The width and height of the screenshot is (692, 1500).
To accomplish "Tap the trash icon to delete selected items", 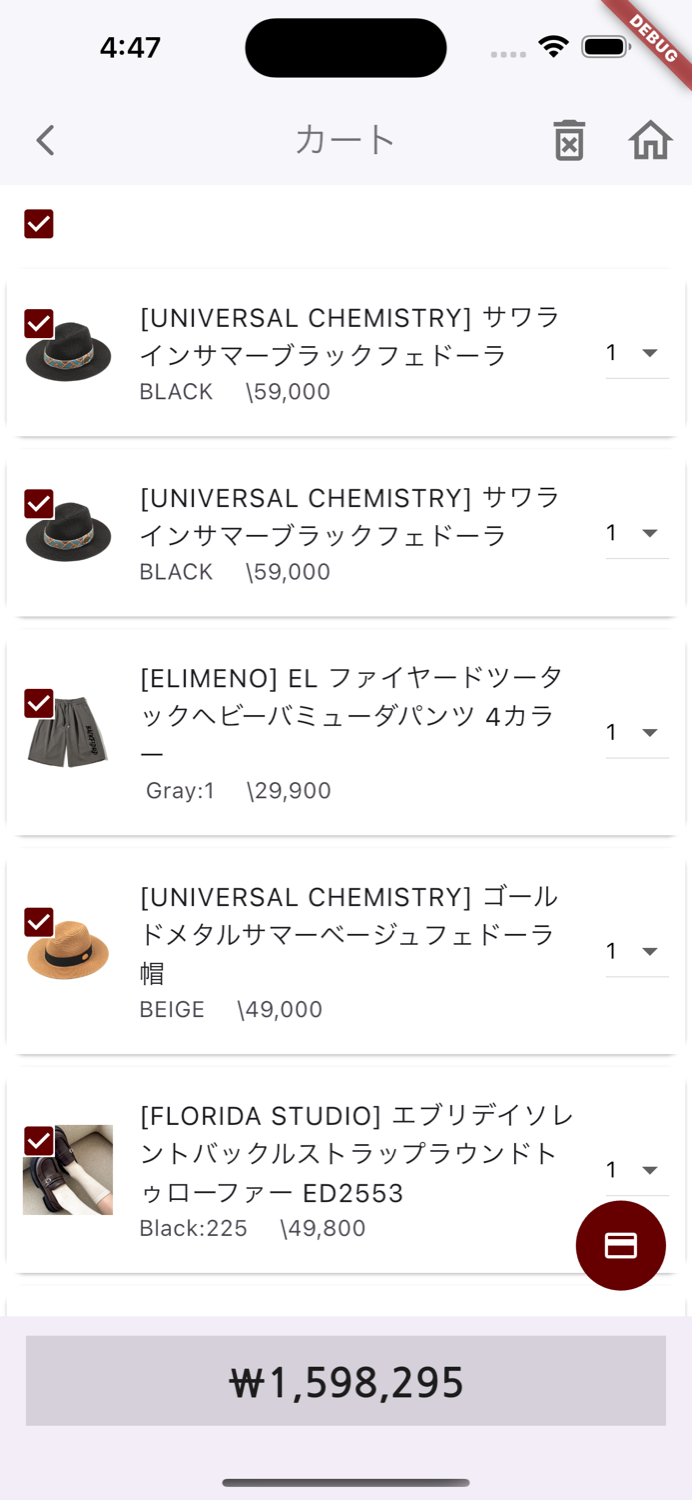I will [x=569, y=140].
